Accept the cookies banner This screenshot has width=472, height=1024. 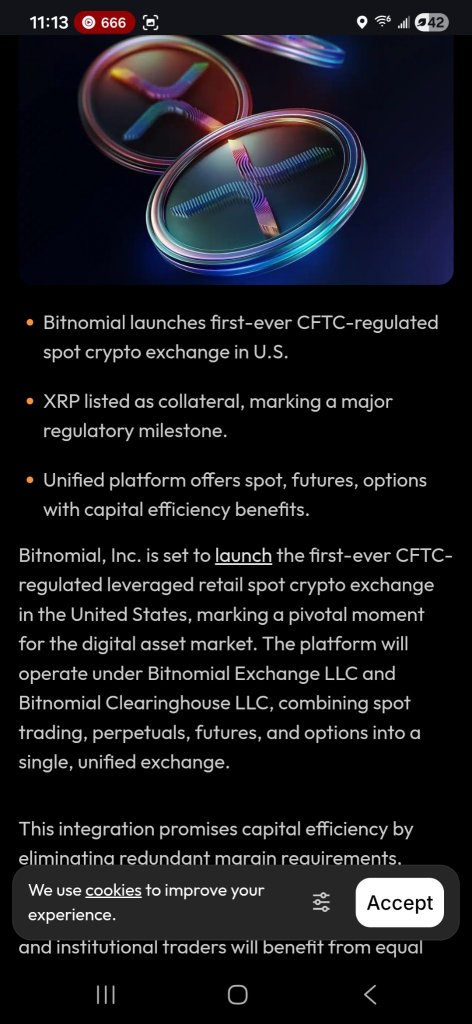(400, 902)
